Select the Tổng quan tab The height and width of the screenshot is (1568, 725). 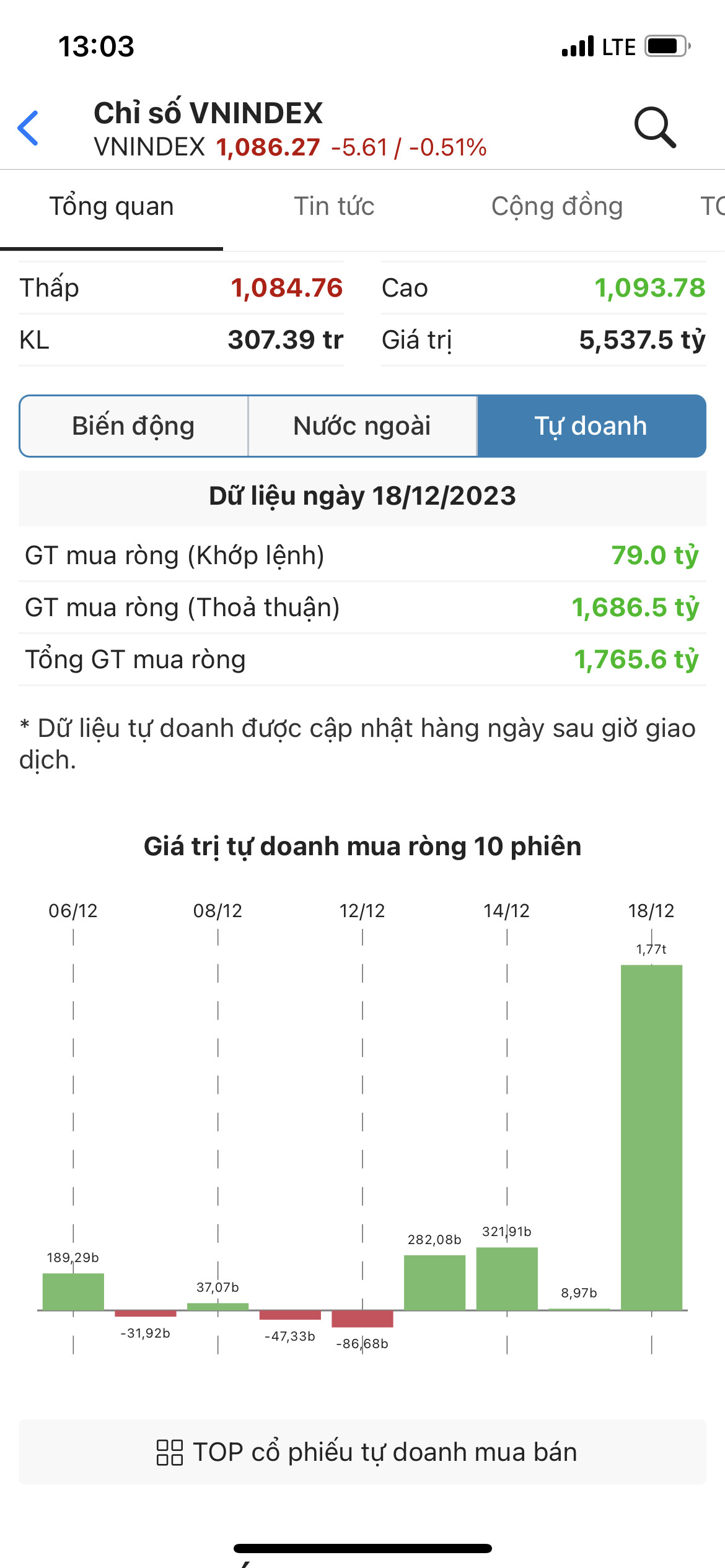(112, 206)
